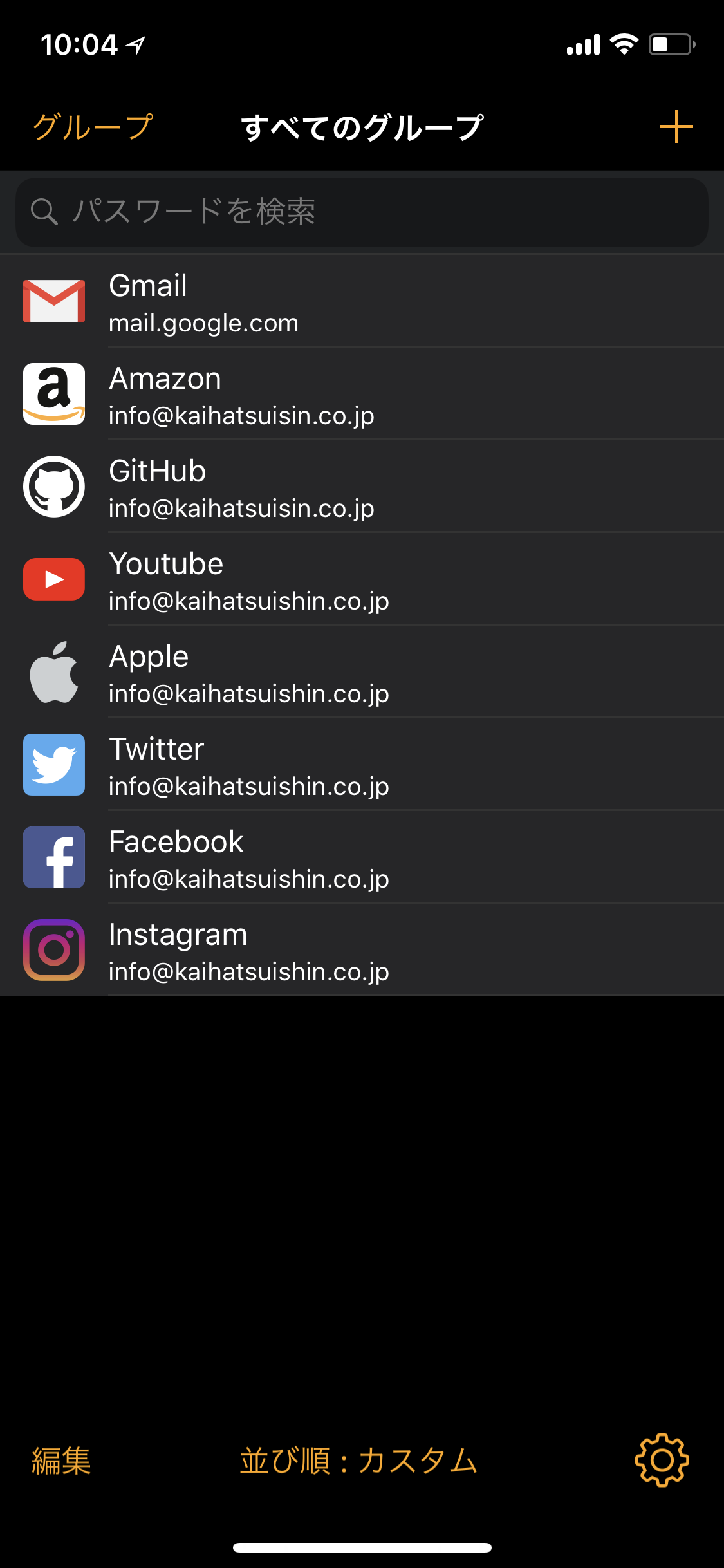Open the Gmail entry
The image size is (724, 1568).
click(x=362, y=301)
